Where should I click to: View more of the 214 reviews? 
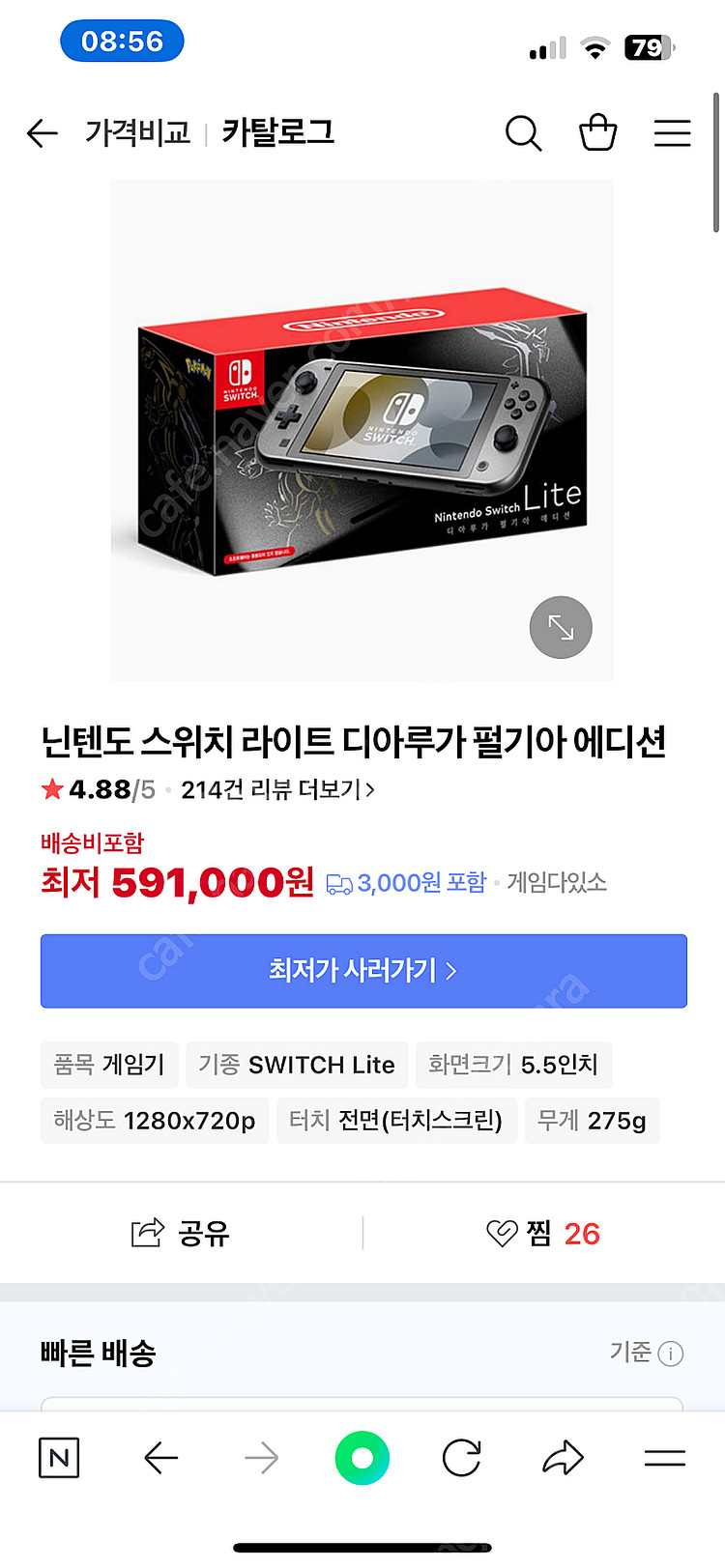pyautogui.click(x=277, y=789)
